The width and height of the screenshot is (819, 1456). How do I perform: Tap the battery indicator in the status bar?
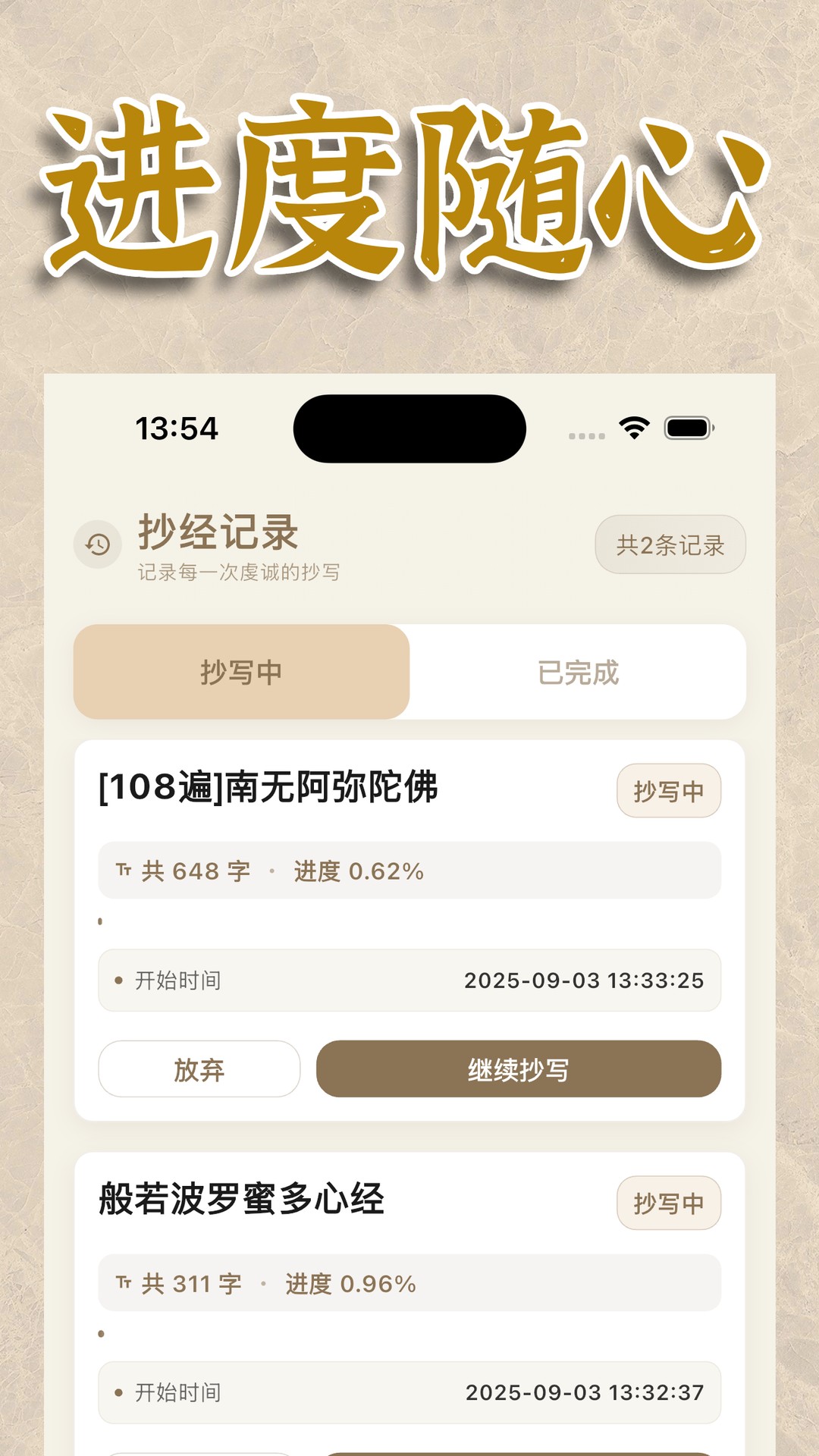689,428
